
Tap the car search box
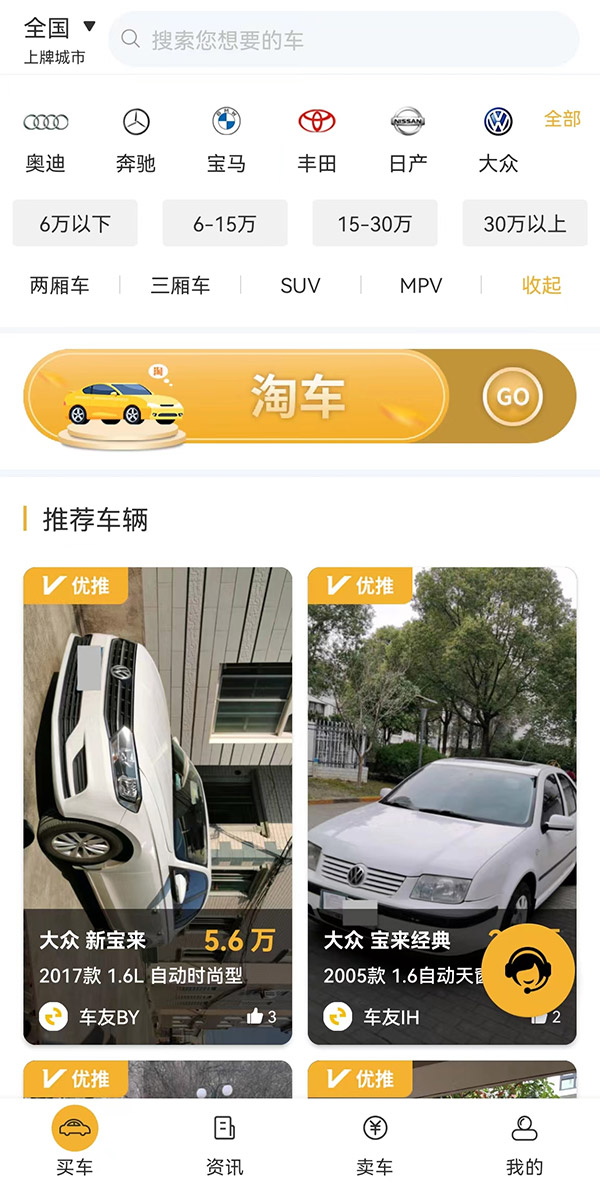click(343, 40)
